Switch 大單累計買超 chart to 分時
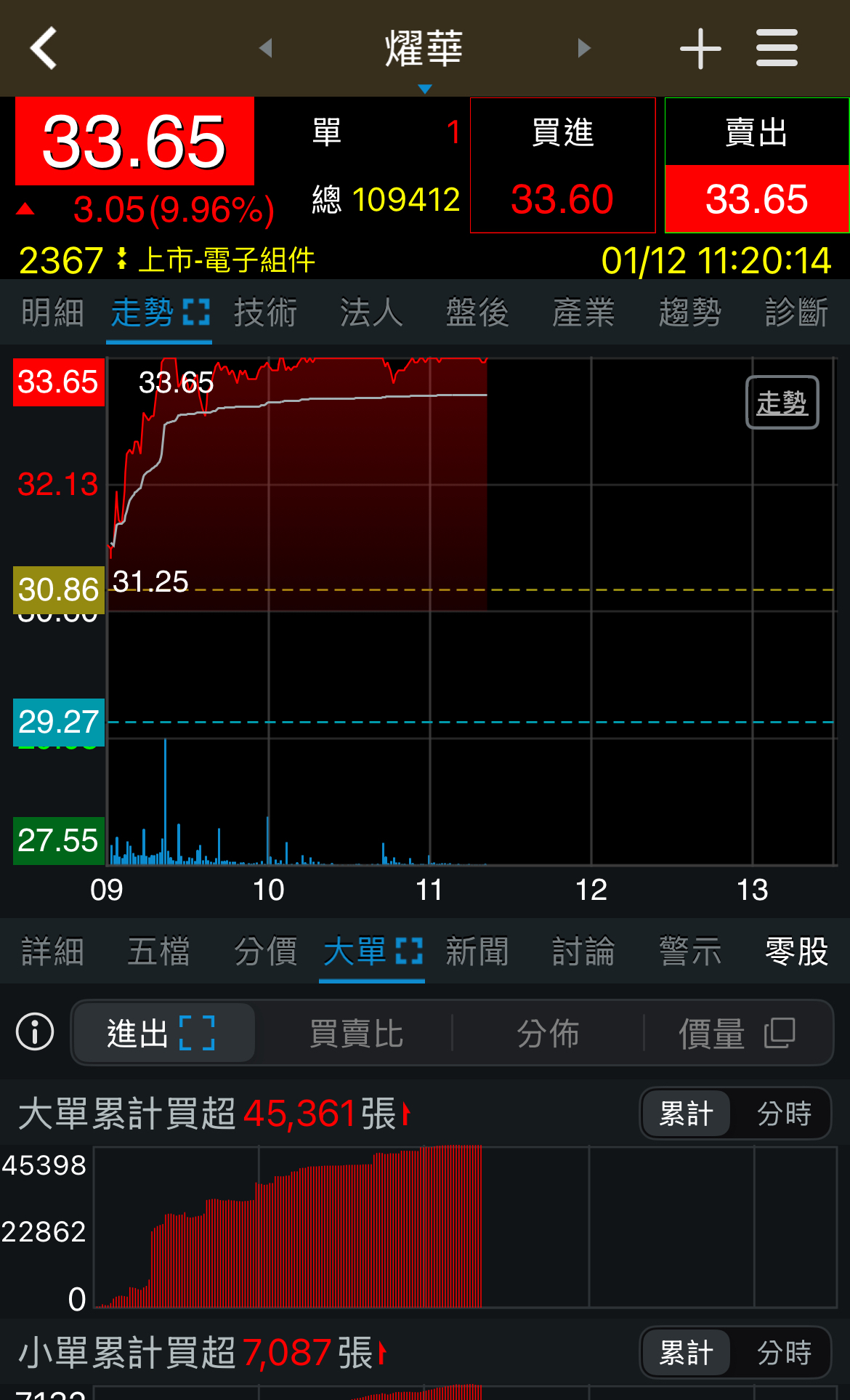Viewport: 850px width, 1400px height. [783, 1114]
